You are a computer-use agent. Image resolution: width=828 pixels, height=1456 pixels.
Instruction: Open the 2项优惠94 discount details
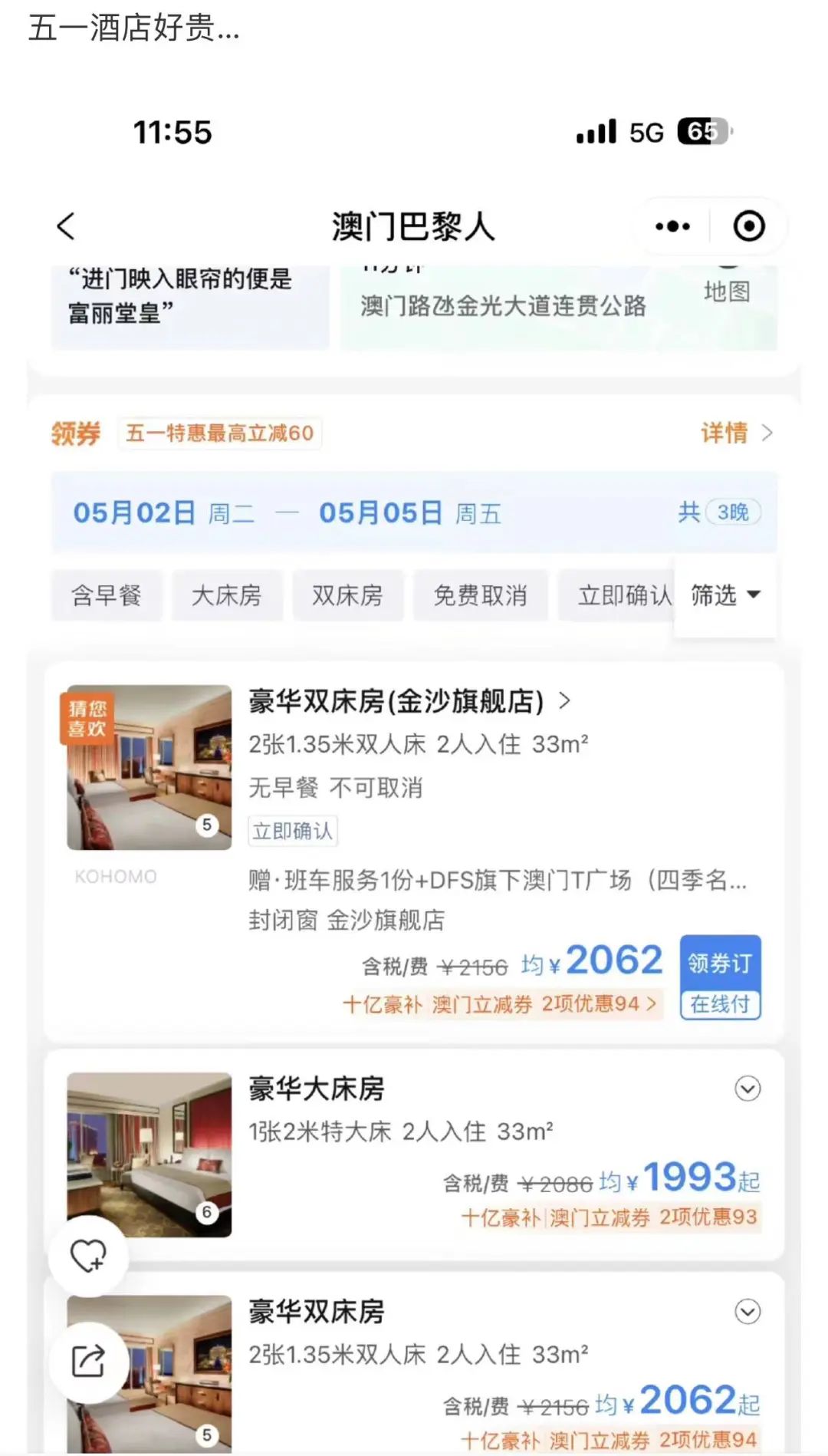click(x=598, y=1004)
